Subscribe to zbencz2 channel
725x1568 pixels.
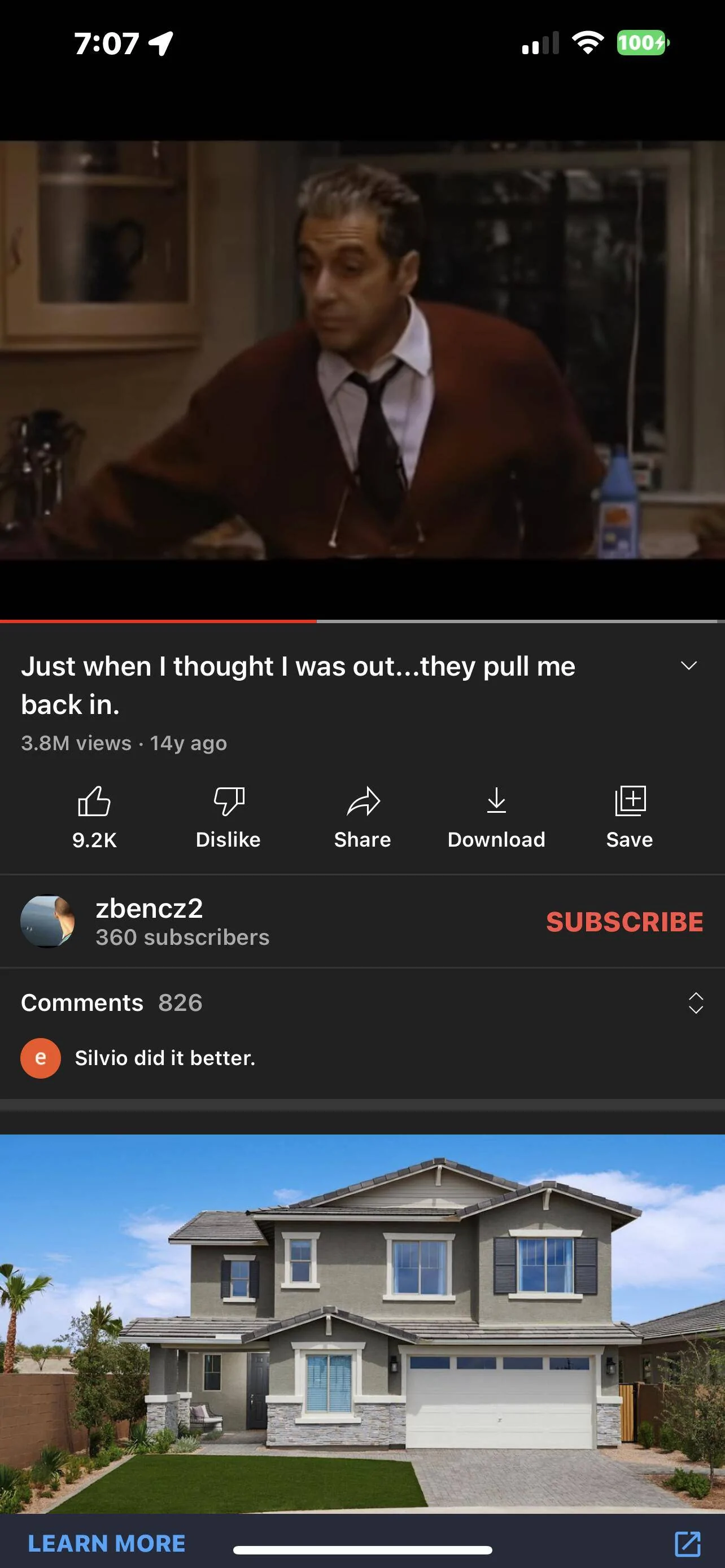pyautogui.click(x=624, y=922)
